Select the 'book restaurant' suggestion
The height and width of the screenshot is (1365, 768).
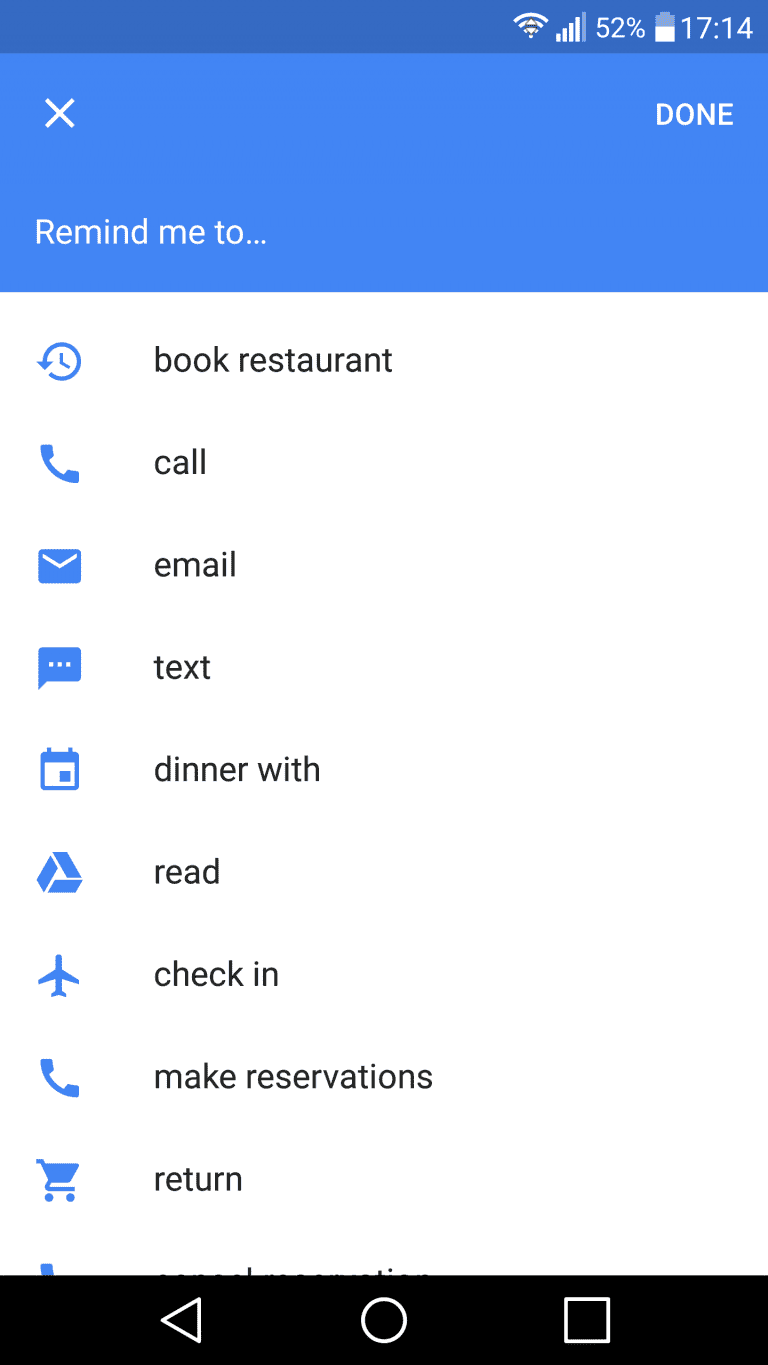coord(384,360)
